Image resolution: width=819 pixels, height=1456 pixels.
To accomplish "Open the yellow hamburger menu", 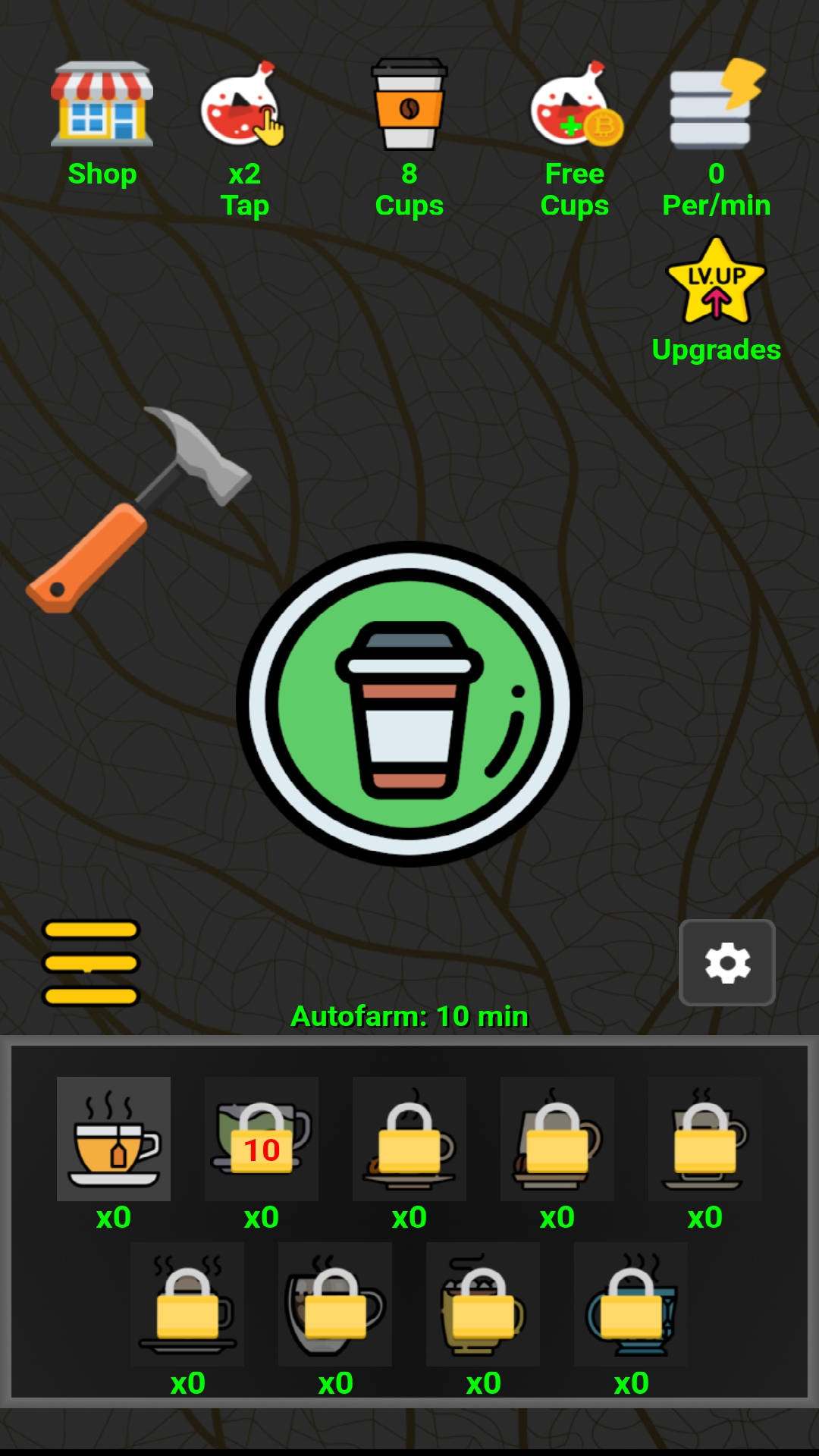I will pos(91,963).
